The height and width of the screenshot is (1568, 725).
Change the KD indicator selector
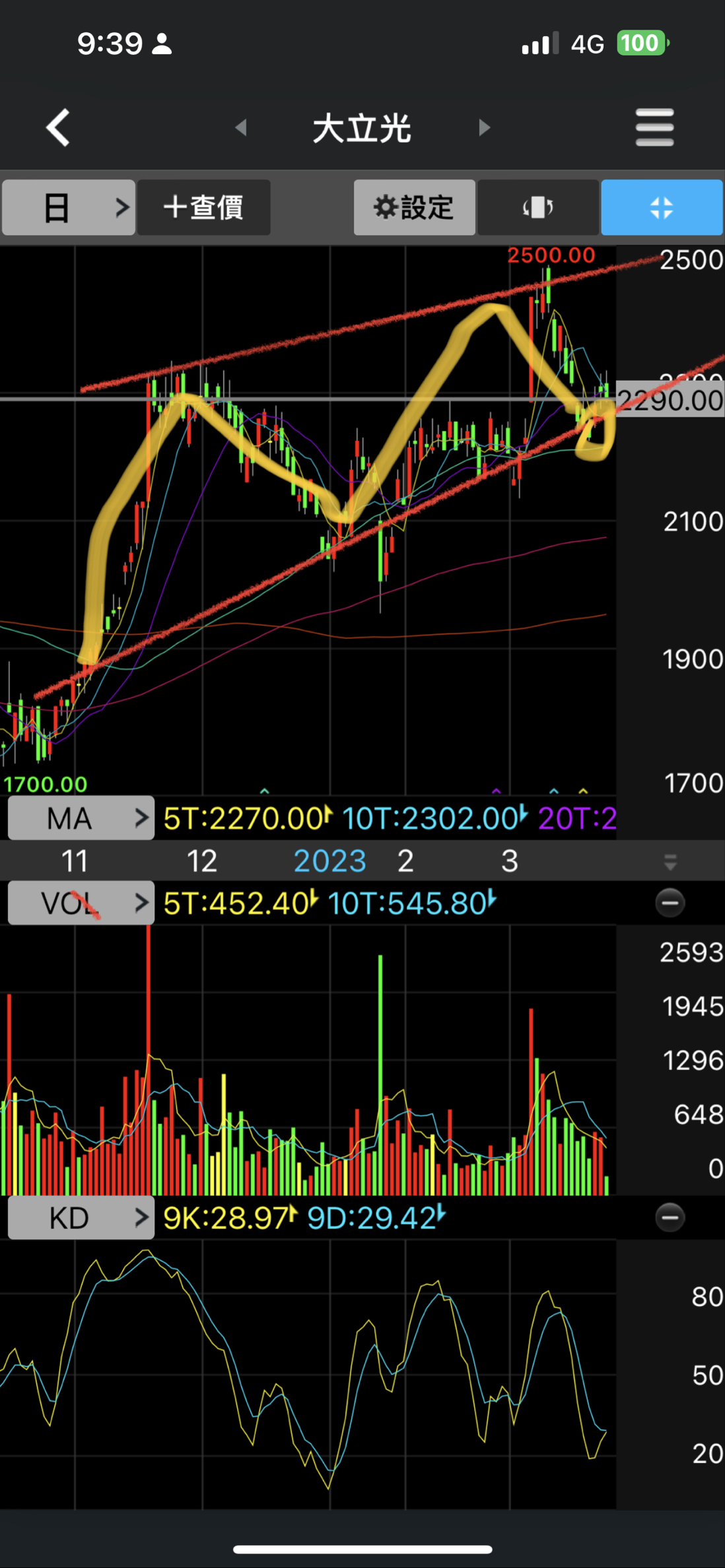(x=81, y=1217)
